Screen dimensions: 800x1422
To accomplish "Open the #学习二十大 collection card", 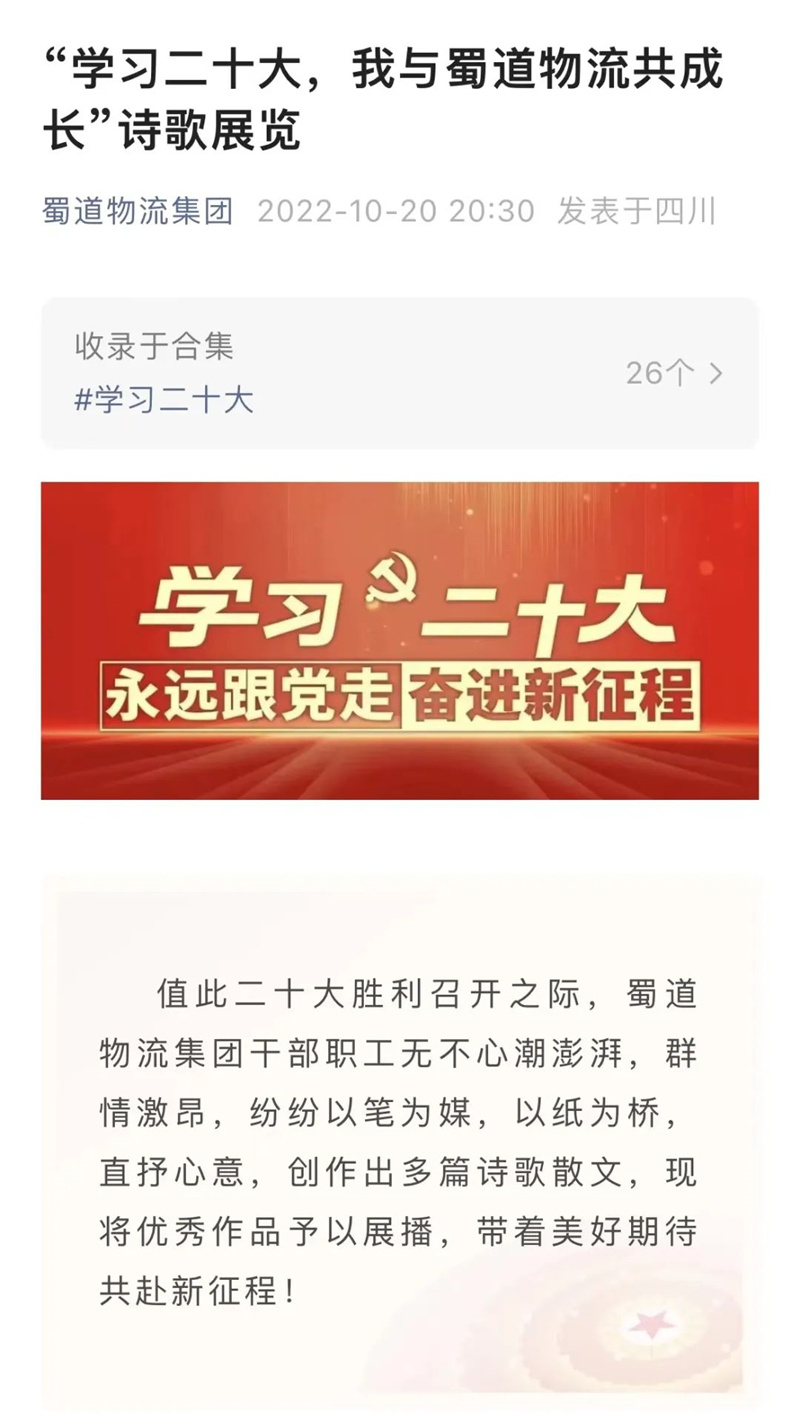I will pyautogui.click(x=399, y=373).
